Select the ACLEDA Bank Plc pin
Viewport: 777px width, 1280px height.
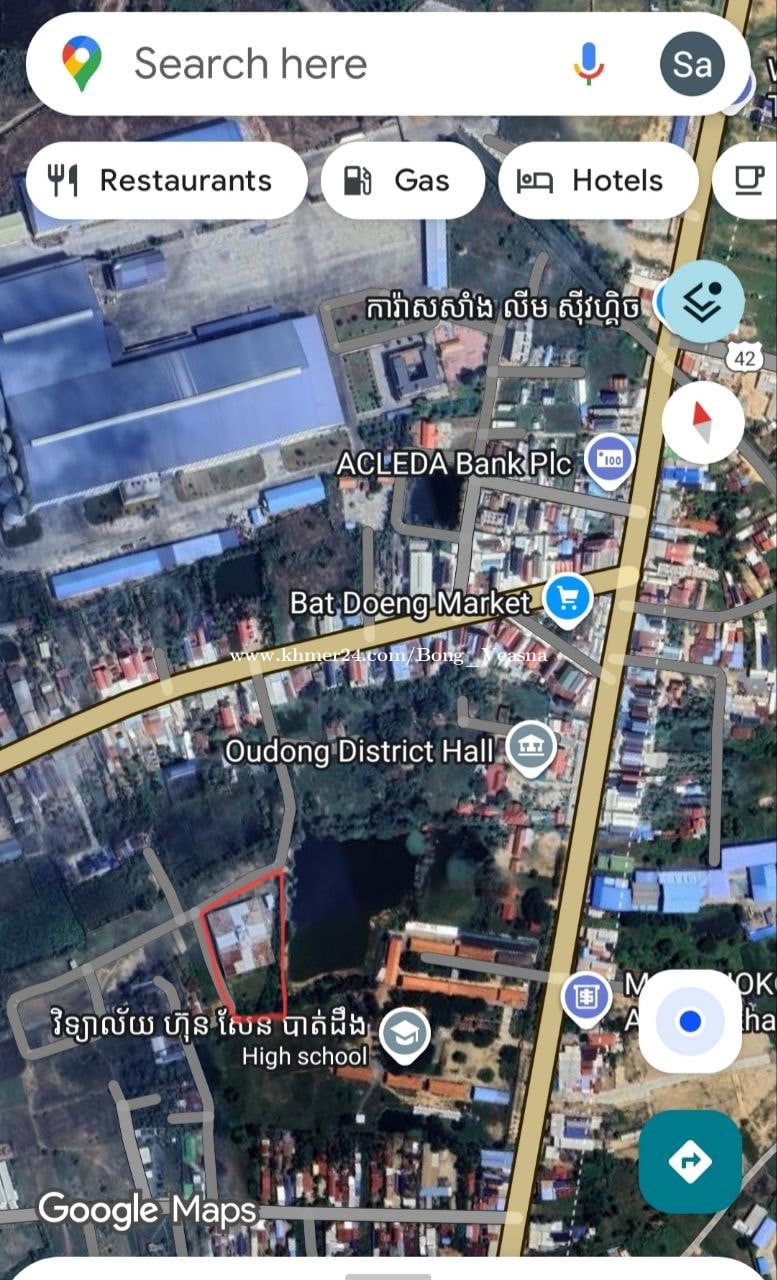[609, 461]
